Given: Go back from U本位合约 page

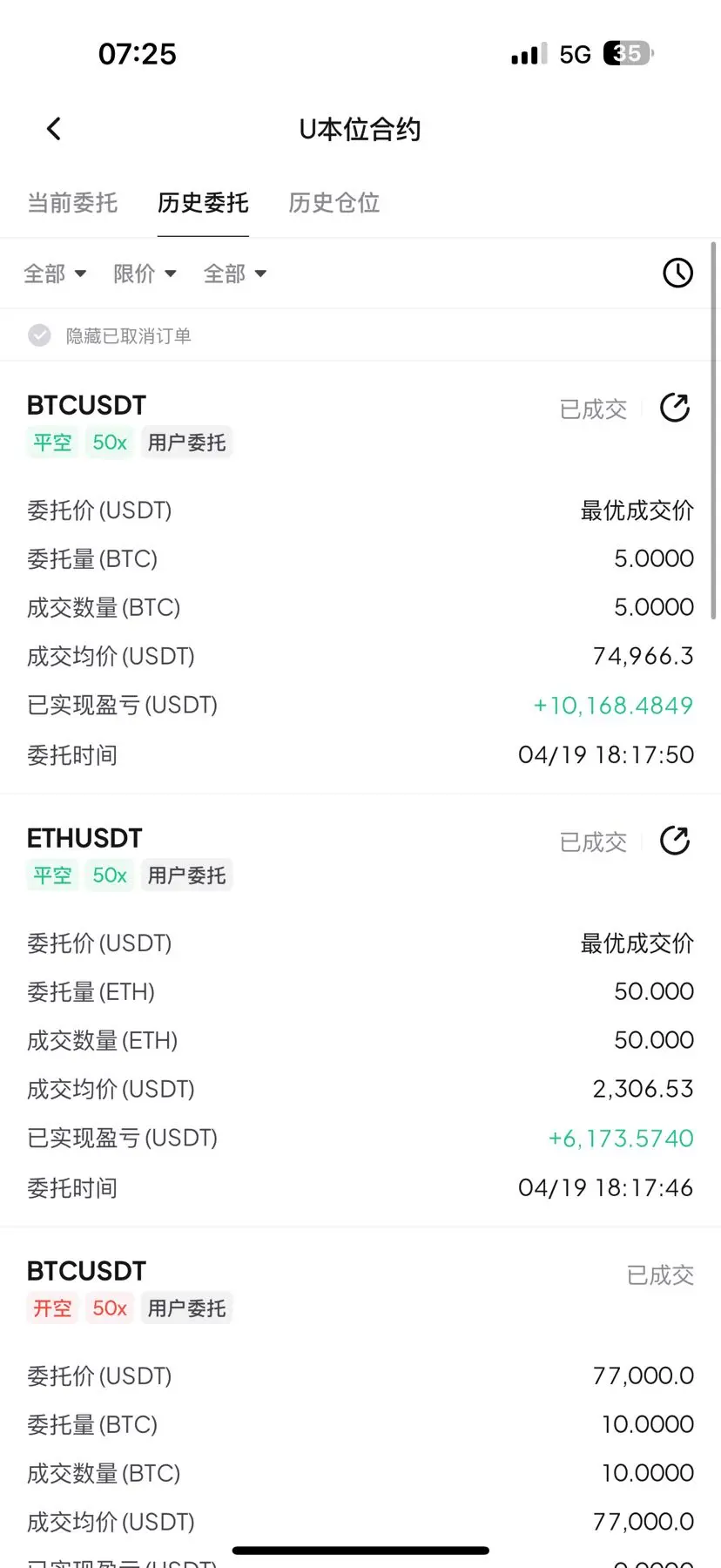Looking at the screenshot, I should [x=54, y=129].
